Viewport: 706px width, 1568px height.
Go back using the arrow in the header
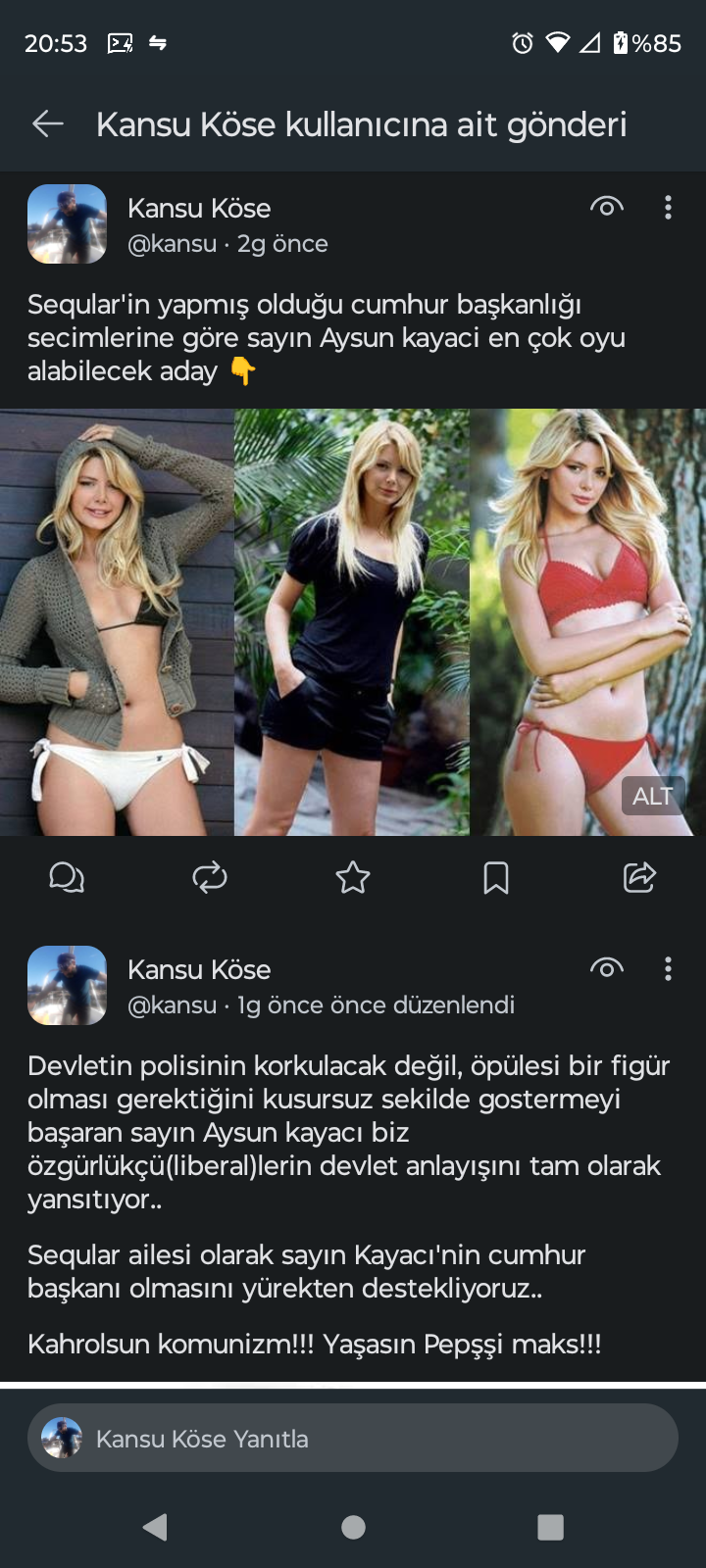click(x=47, y=123)
